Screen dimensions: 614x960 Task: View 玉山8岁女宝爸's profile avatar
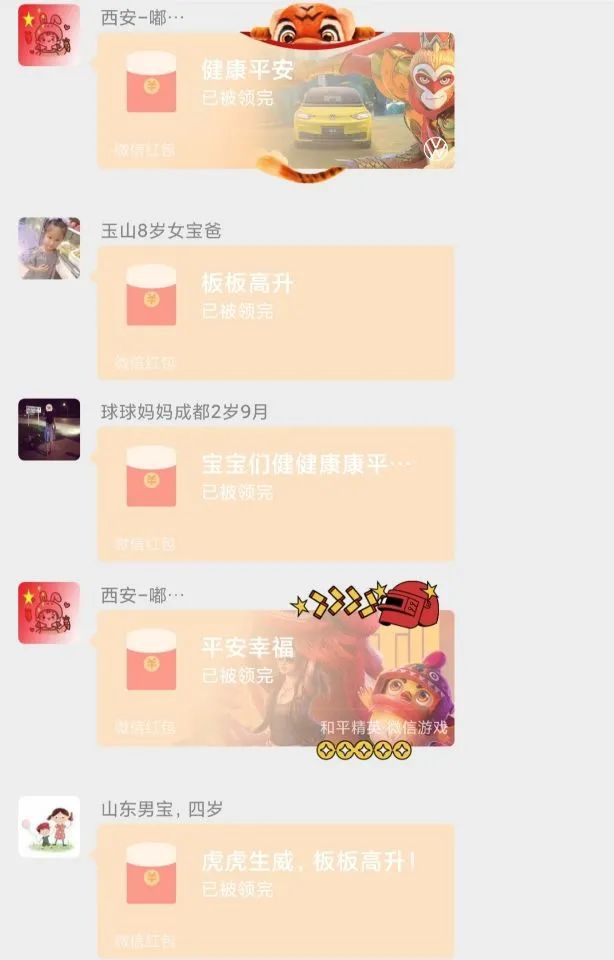[x=49, y=248]
